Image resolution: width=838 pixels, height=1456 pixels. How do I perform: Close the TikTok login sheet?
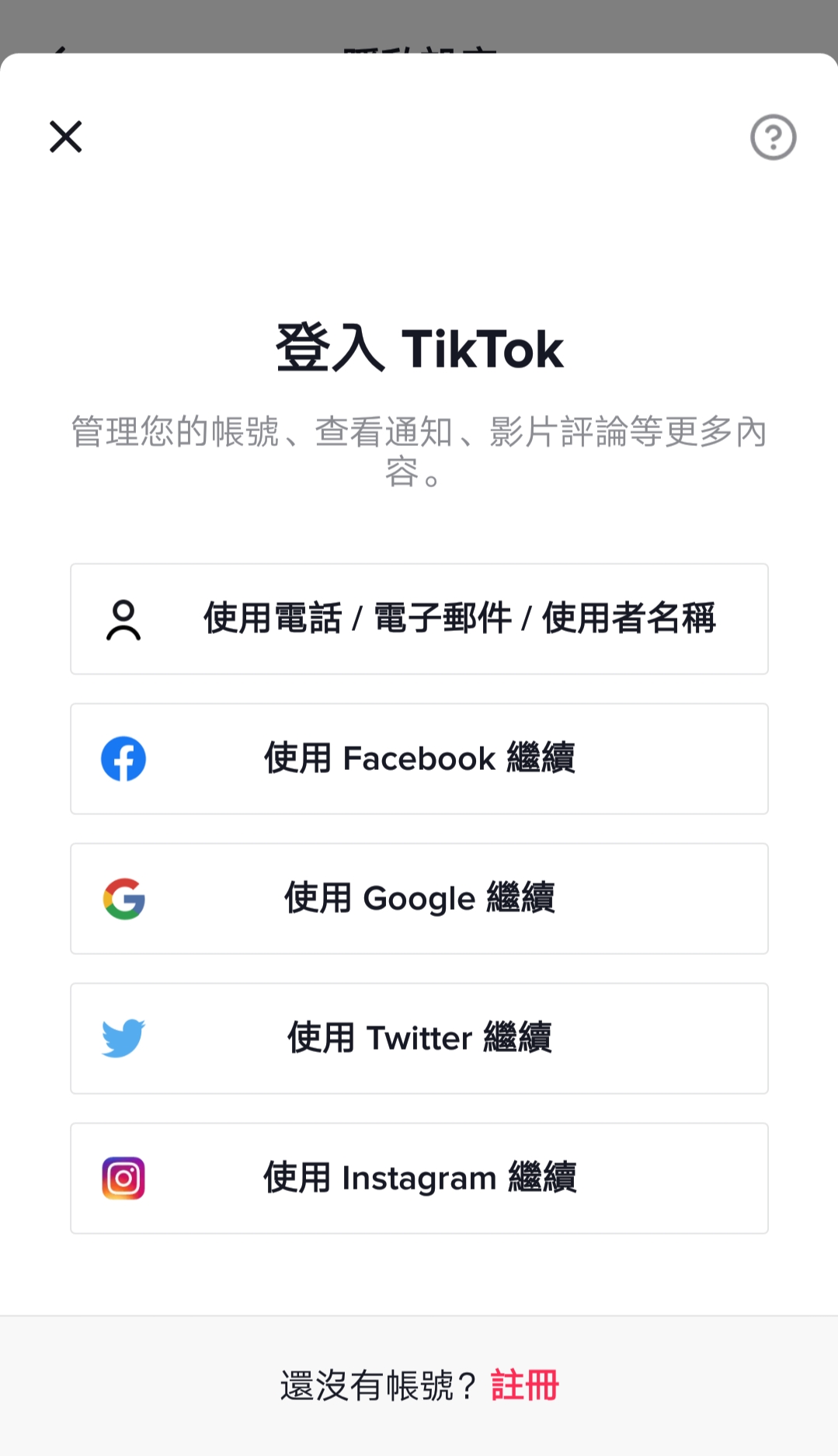(66, 137)
